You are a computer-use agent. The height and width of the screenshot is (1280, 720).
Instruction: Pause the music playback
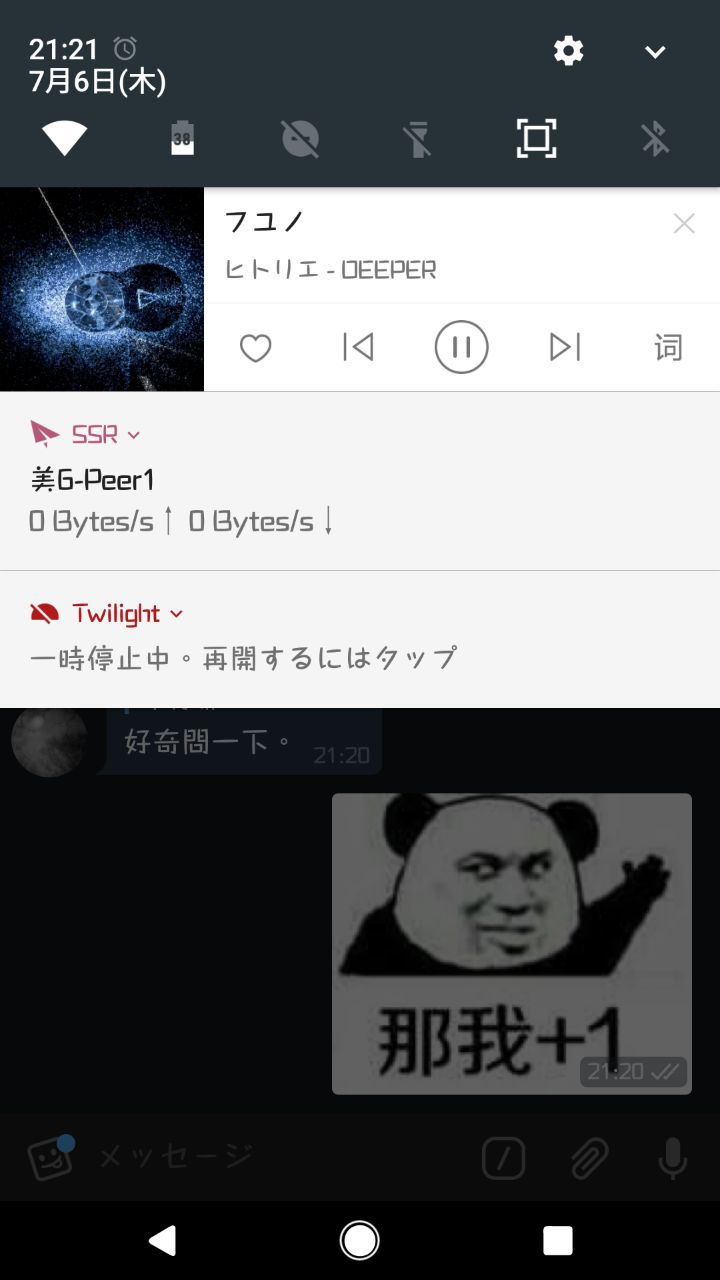[461, 347]
